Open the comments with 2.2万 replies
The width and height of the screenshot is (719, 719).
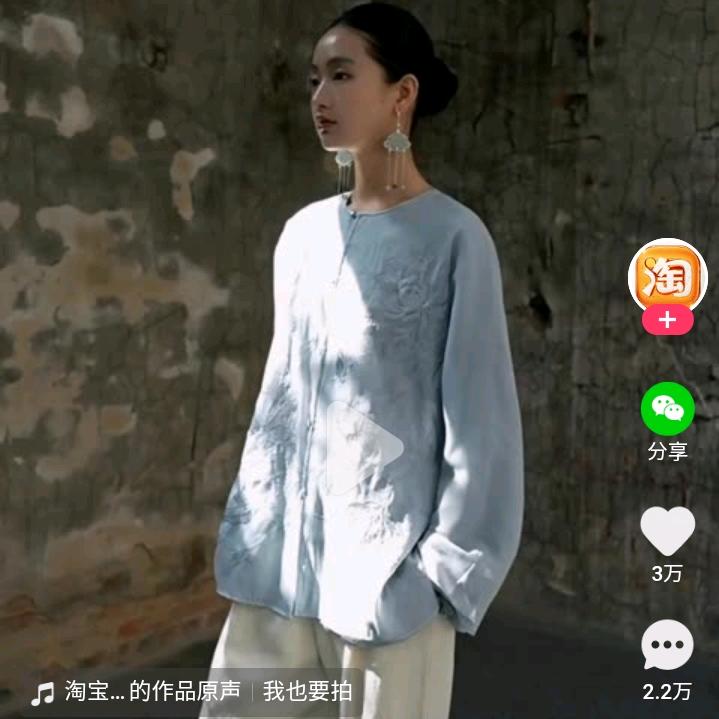click(667, 646)
